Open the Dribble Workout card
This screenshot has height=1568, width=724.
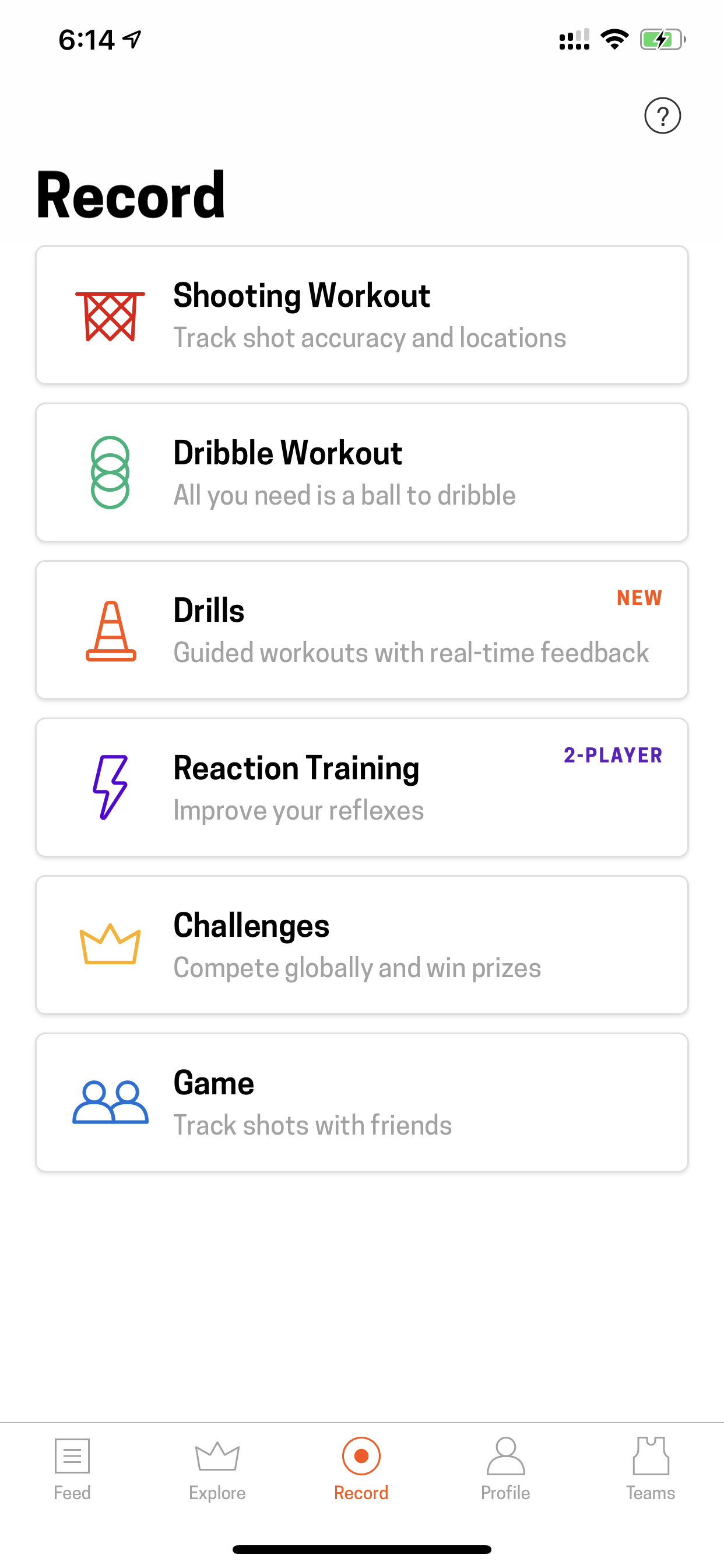[x=362, y=473]
